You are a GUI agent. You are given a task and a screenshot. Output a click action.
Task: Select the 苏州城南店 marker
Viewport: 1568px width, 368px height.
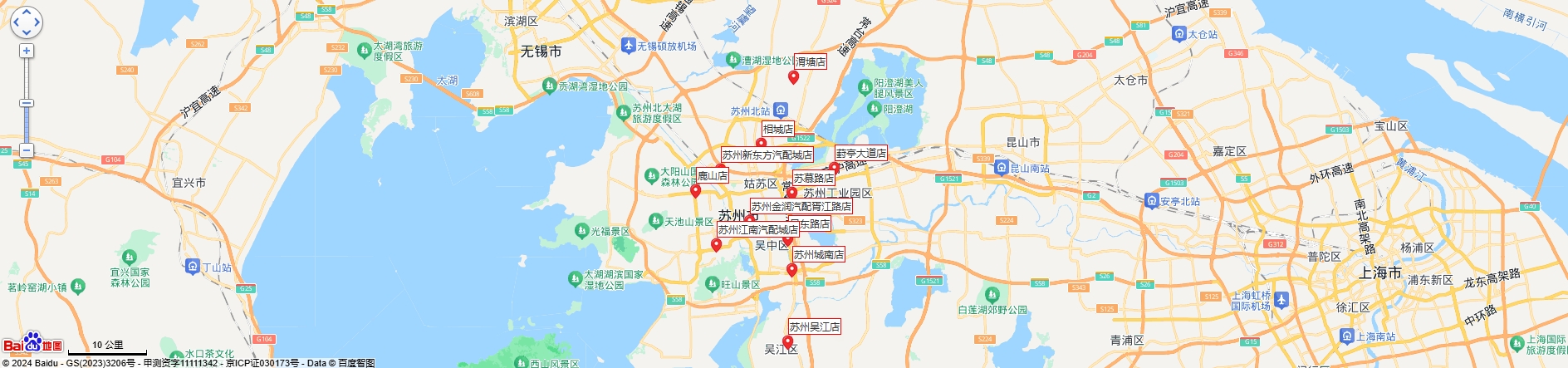tap(791, 269)
